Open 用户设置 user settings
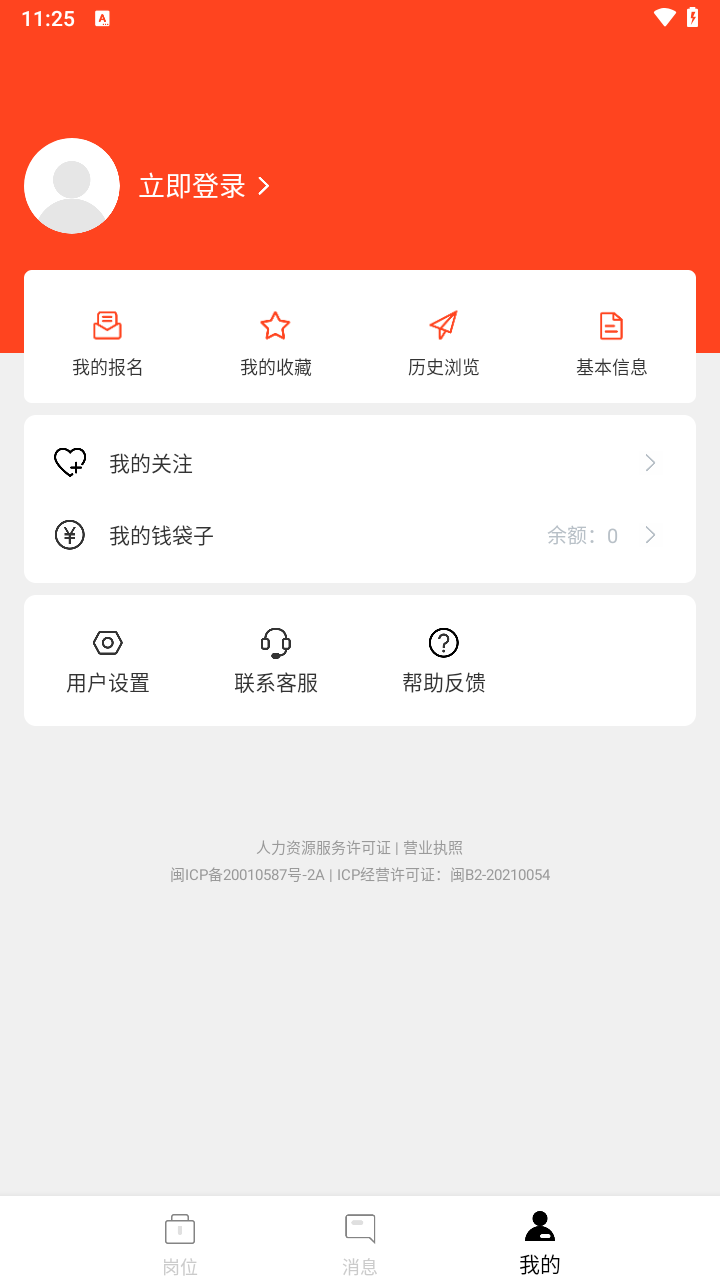Image resolution: width=720 pixels, height=1280 pixels. 108,660
